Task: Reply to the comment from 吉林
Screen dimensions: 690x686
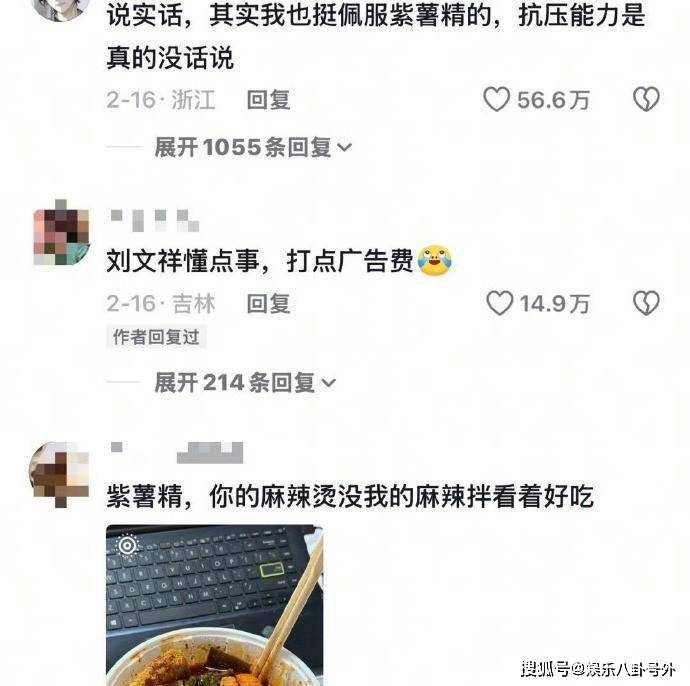Action: pos(268,303)
